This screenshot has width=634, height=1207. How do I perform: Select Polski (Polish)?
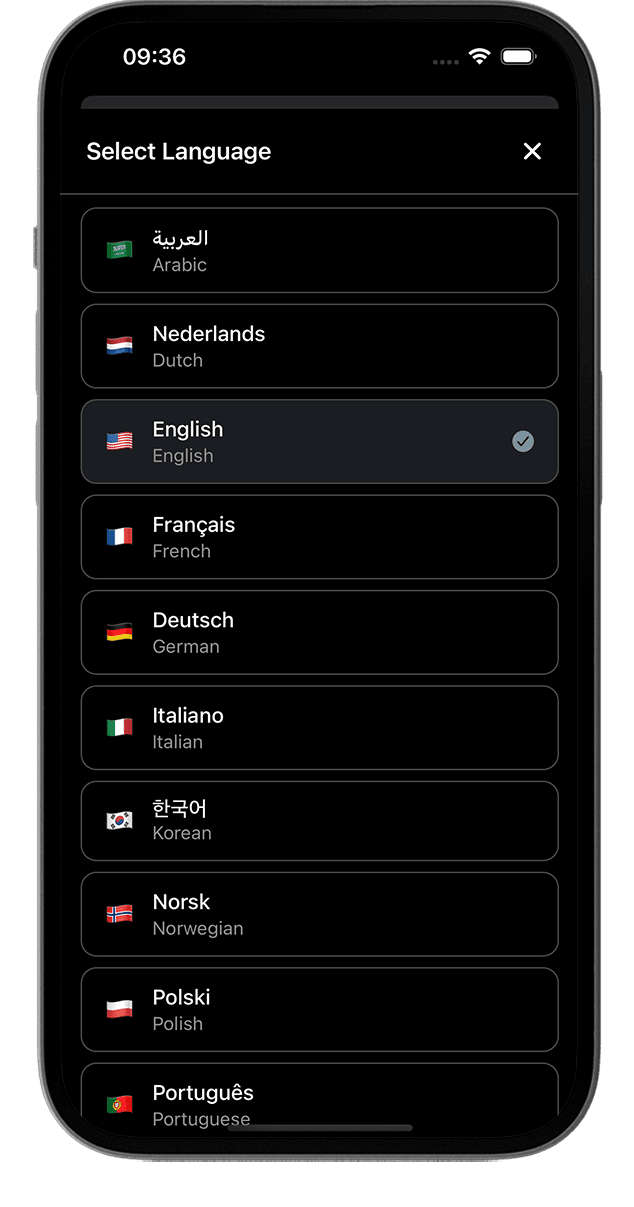tap(319, 1009)
